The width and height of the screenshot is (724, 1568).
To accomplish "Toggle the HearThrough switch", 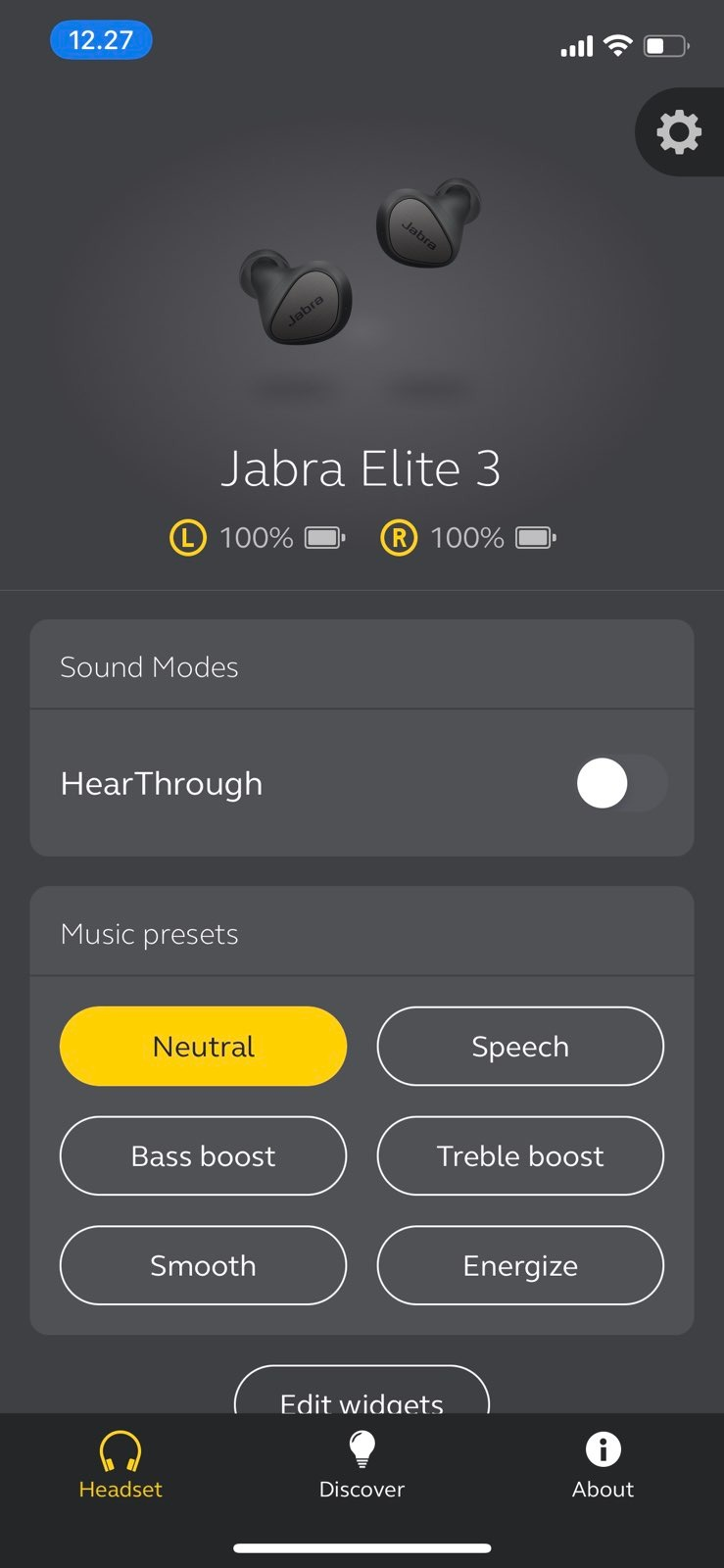I will 621,783.
